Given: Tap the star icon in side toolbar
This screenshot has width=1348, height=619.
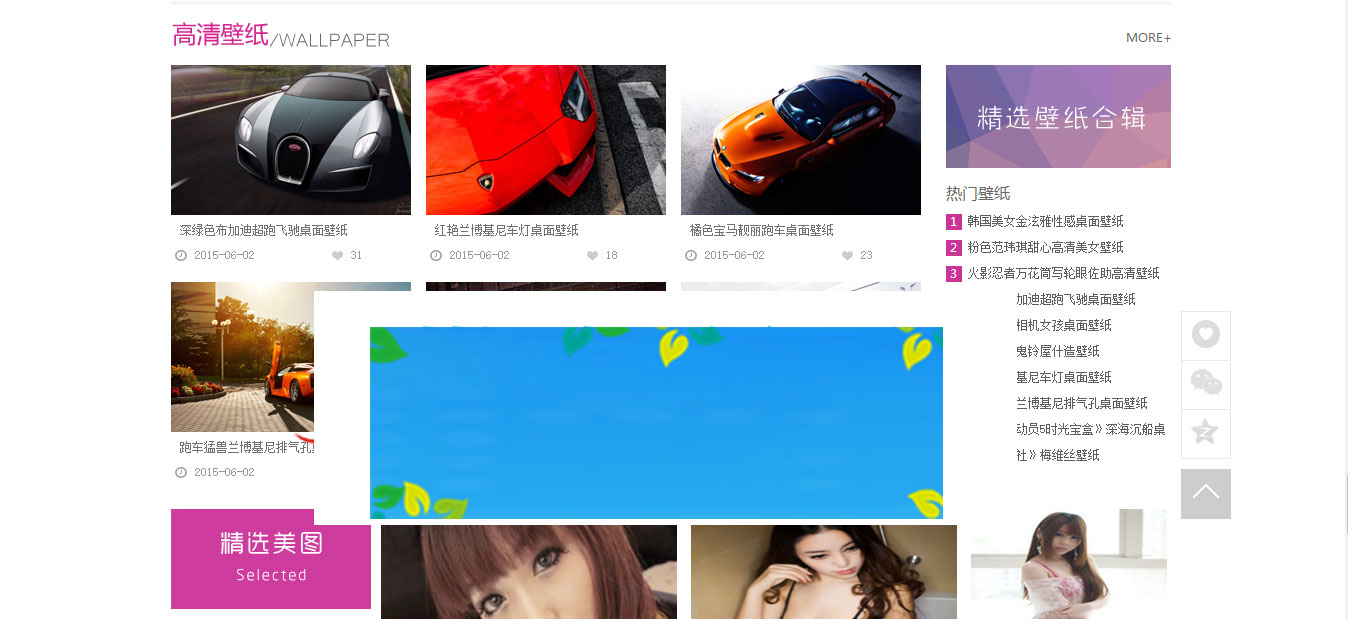Looking at the screenshot, I should 1205,433.
